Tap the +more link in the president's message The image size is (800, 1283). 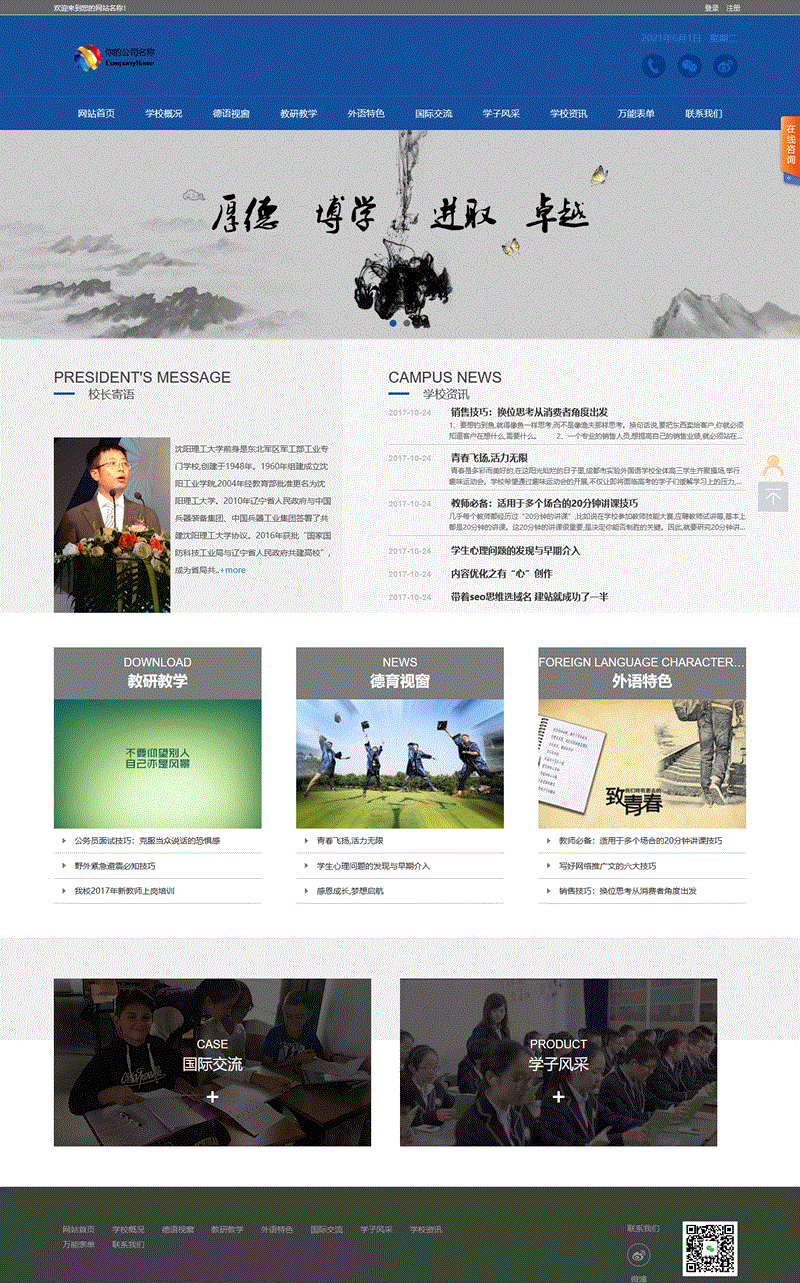point(232,570)
